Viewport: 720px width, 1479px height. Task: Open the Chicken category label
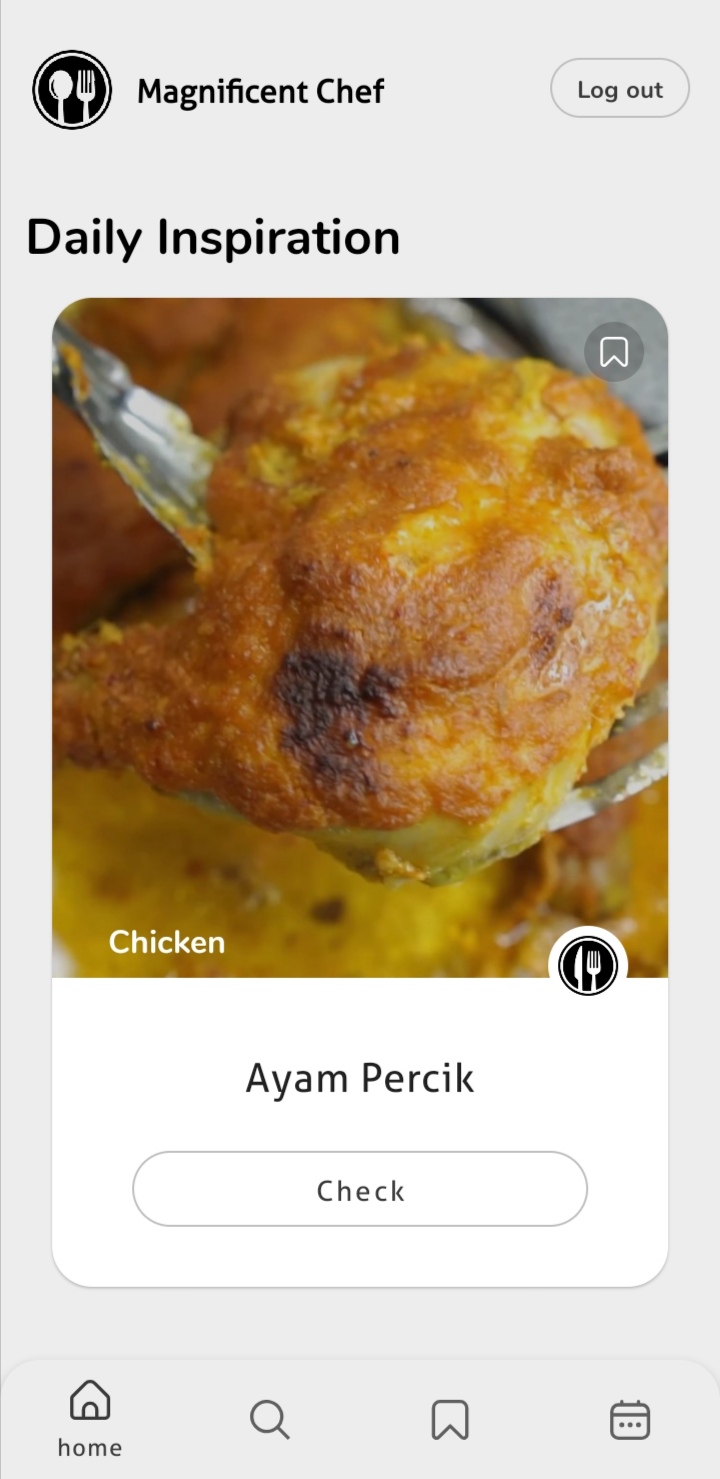(166, 941)
